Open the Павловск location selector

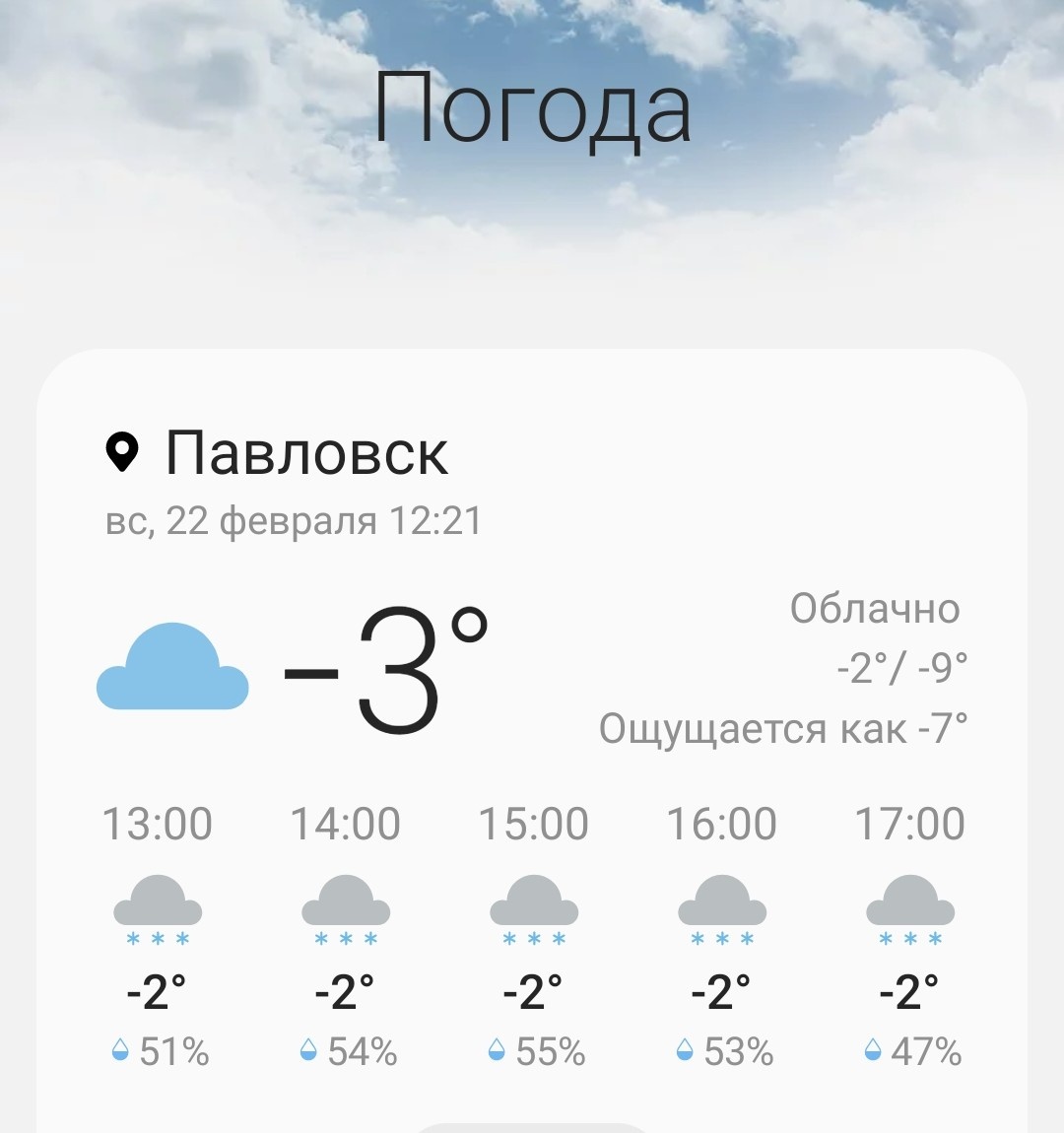pos(277,453)
